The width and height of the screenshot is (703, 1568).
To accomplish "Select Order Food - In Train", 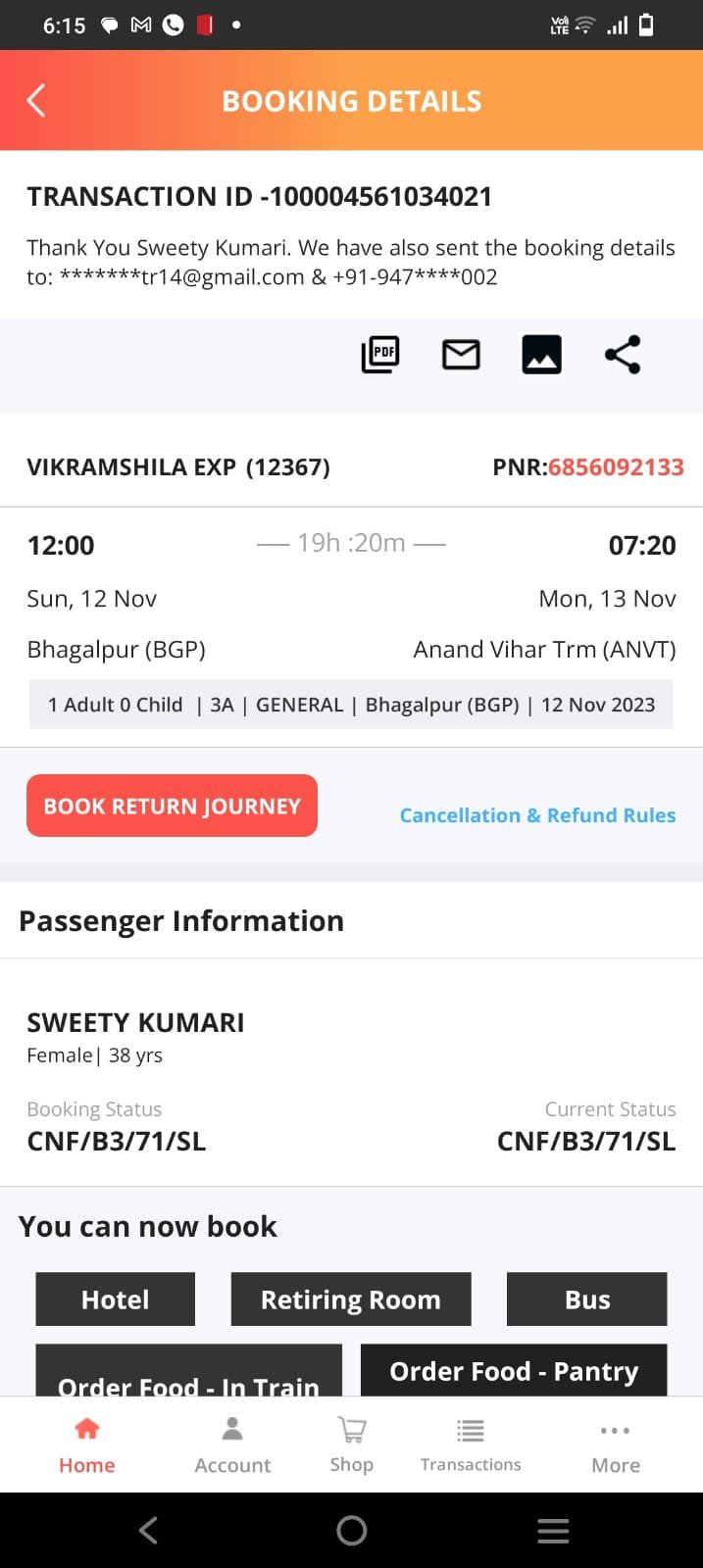I will click(189, 1377).
